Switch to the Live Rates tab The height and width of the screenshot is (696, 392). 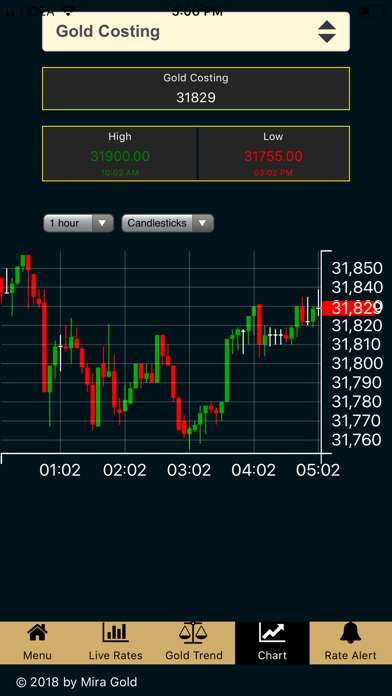tap(115, 643)
